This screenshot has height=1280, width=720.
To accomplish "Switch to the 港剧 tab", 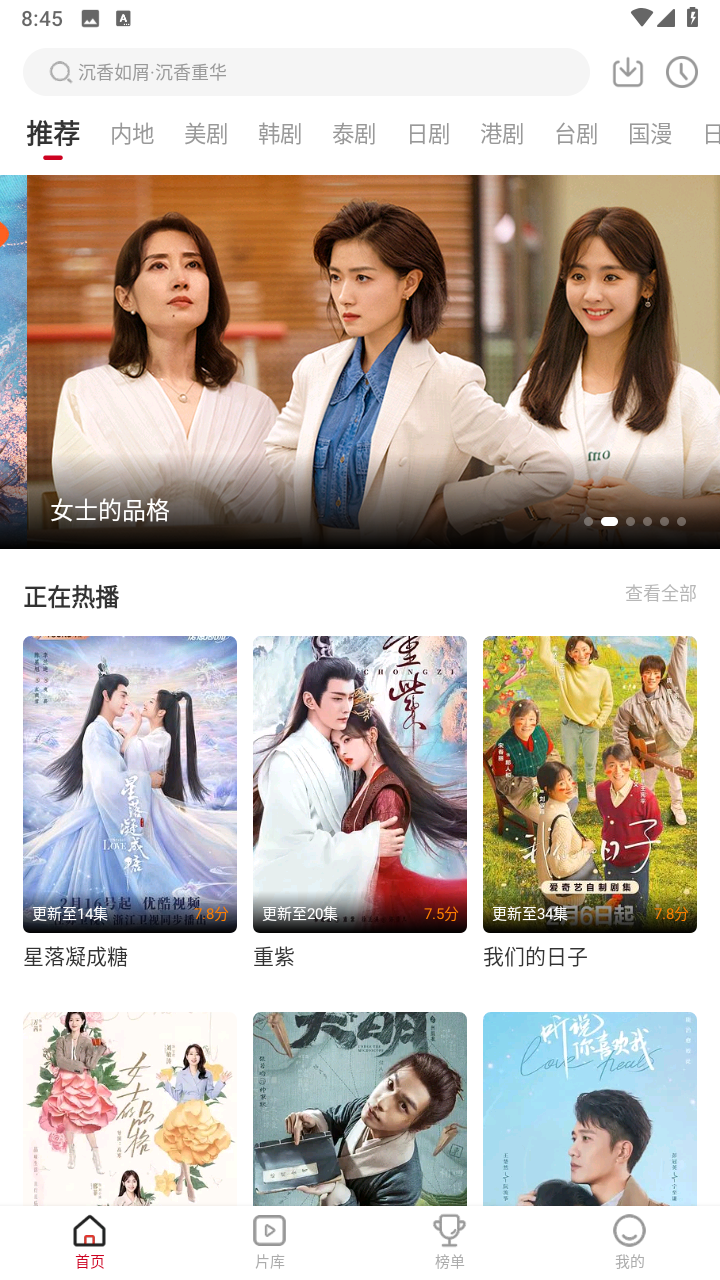I will (x=502, y=134).
